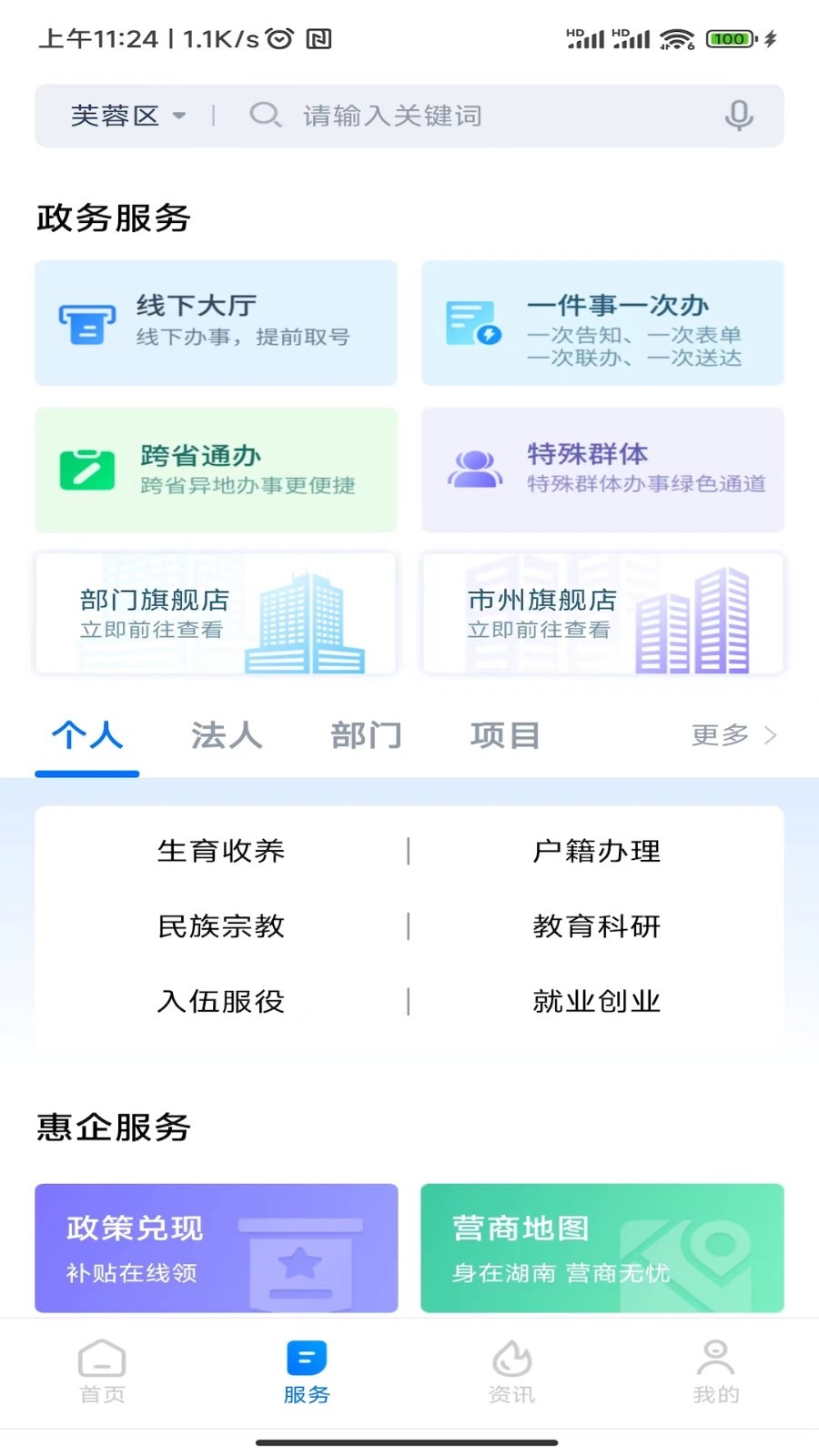Tap the chevron next to 更多
This screenshot has width=819, height=1456.
(x=770, y=735)
